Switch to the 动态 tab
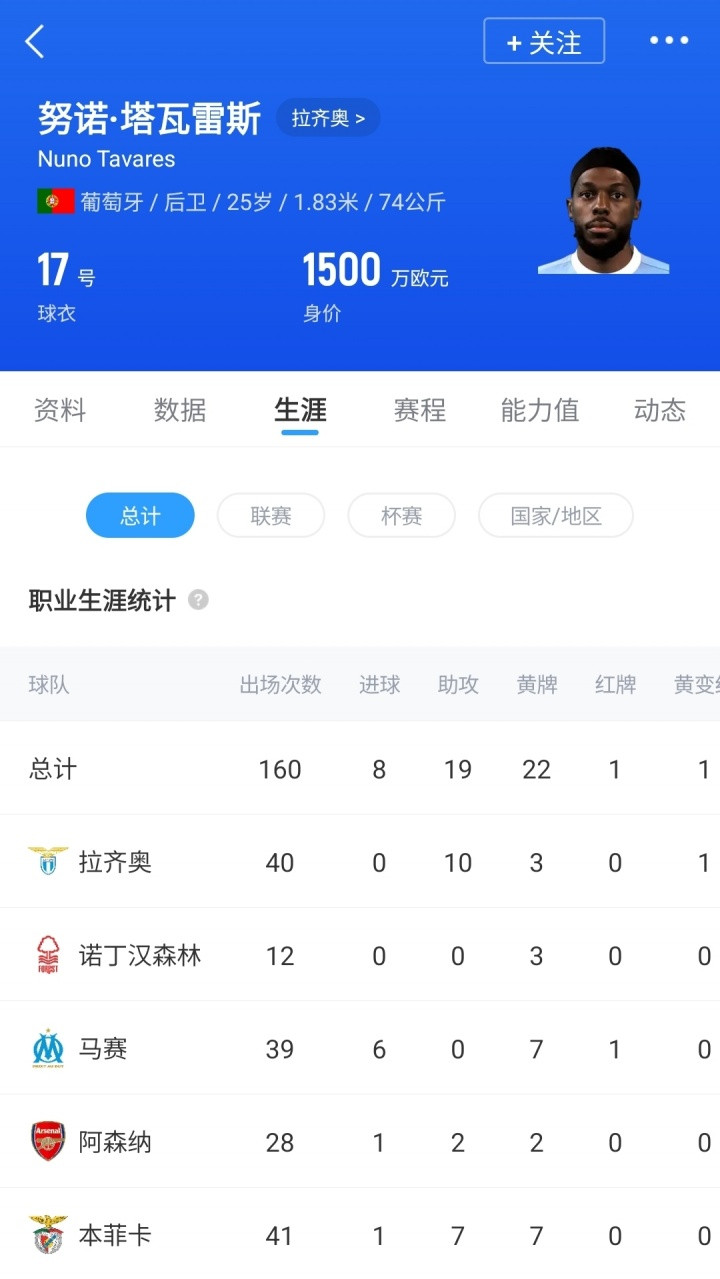720x1279 pixels. [660, 410]
